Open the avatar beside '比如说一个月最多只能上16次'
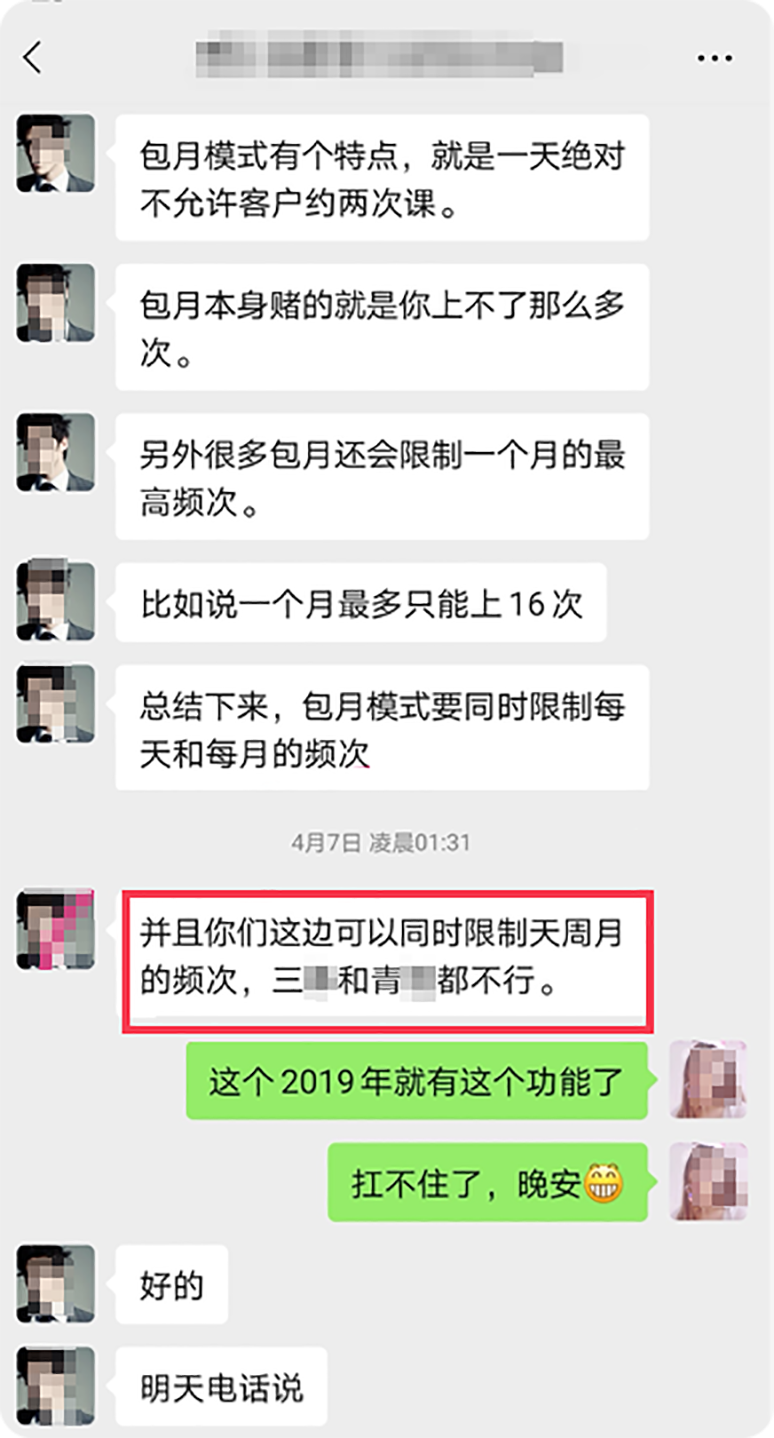Image resolution: width=774 pixels, height=1438 pixels. pos(56,601)
